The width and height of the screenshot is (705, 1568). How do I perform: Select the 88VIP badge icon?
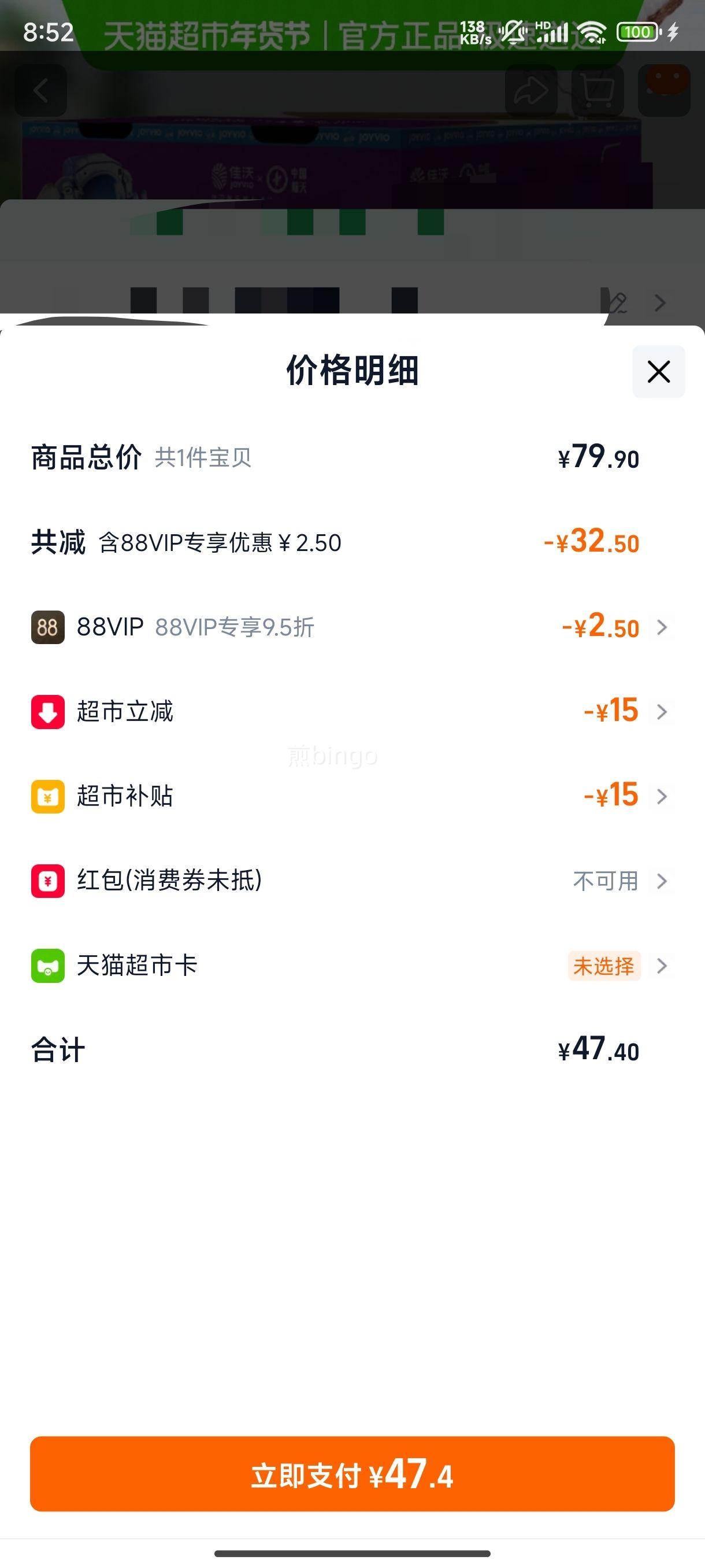tap(46, 627)
